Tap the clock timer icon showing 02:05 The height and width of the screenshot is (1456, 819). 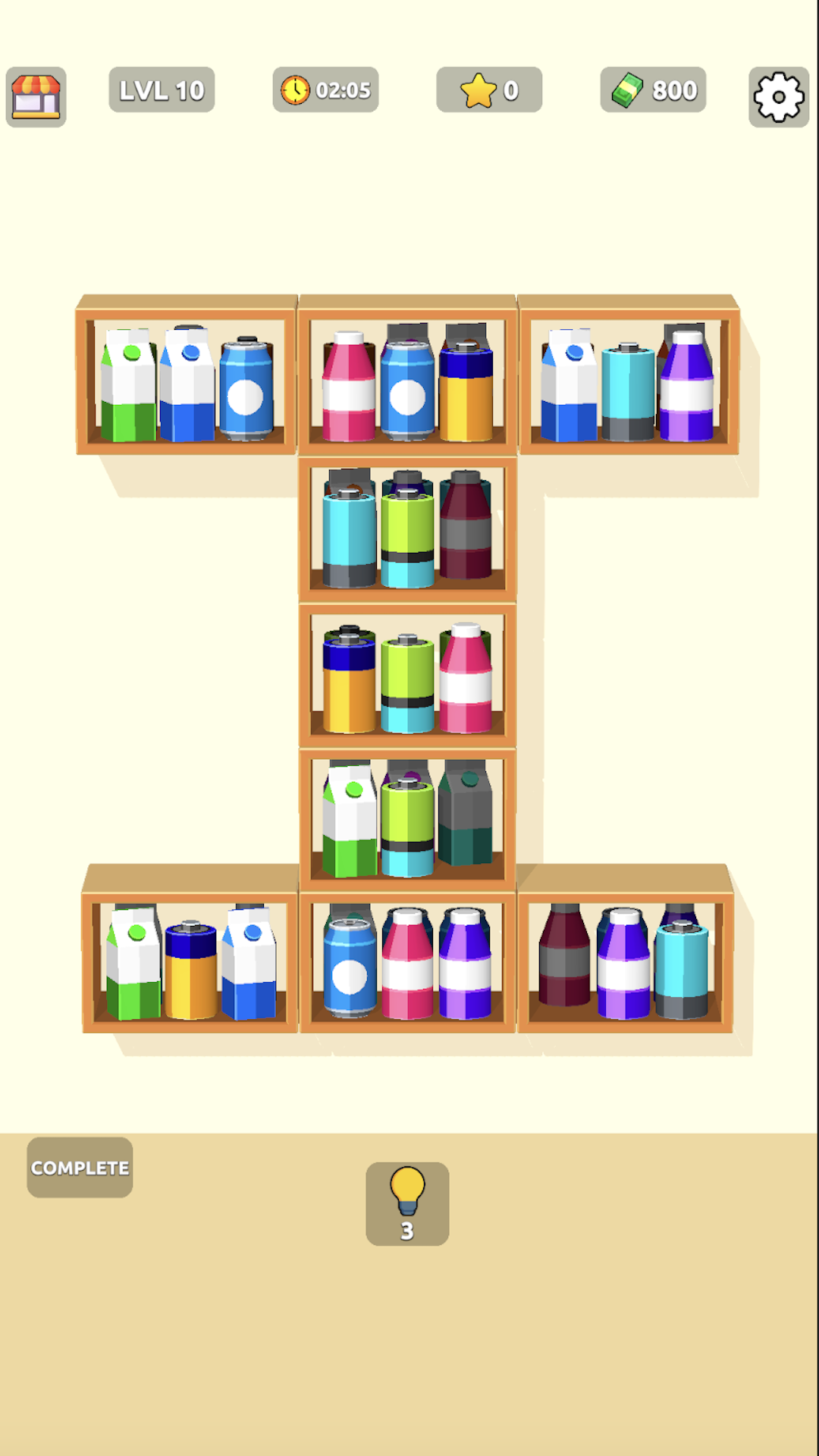coord(294,90)
